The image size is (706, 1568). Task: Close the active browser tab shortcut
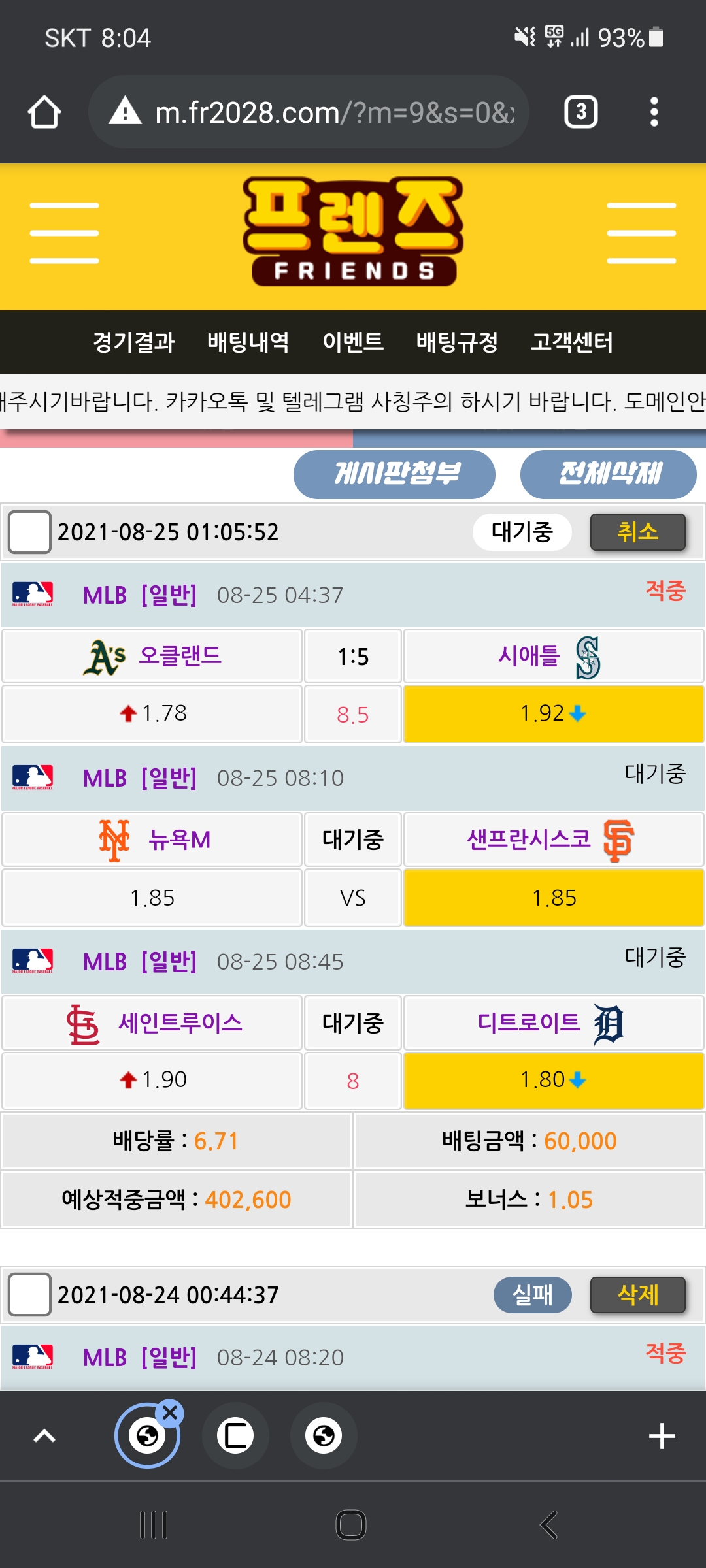tap(170, 1413)
